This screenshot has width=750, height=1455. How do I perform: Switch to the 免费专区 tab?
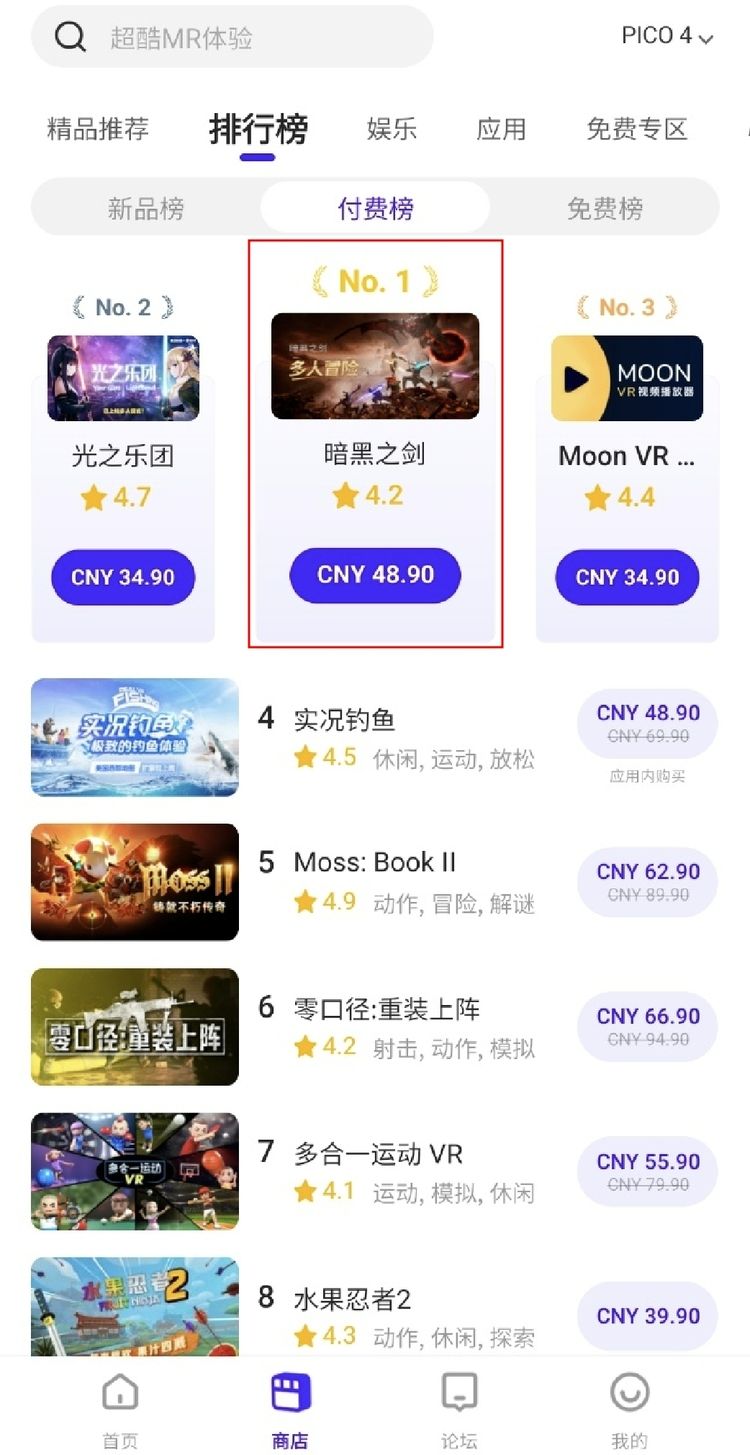coord(637,129)
